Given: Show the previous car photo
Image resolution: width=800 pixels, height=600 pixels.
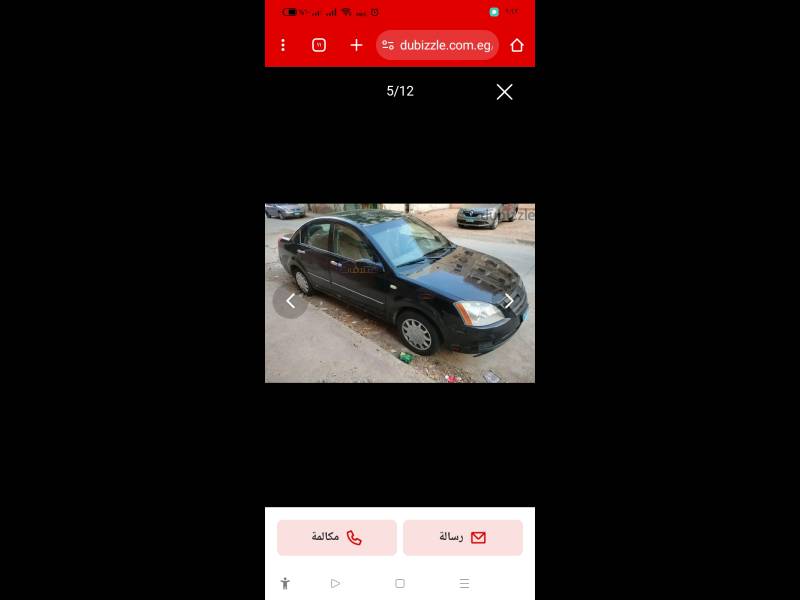Looking at the screenshot, I should (x=290, y=301).
